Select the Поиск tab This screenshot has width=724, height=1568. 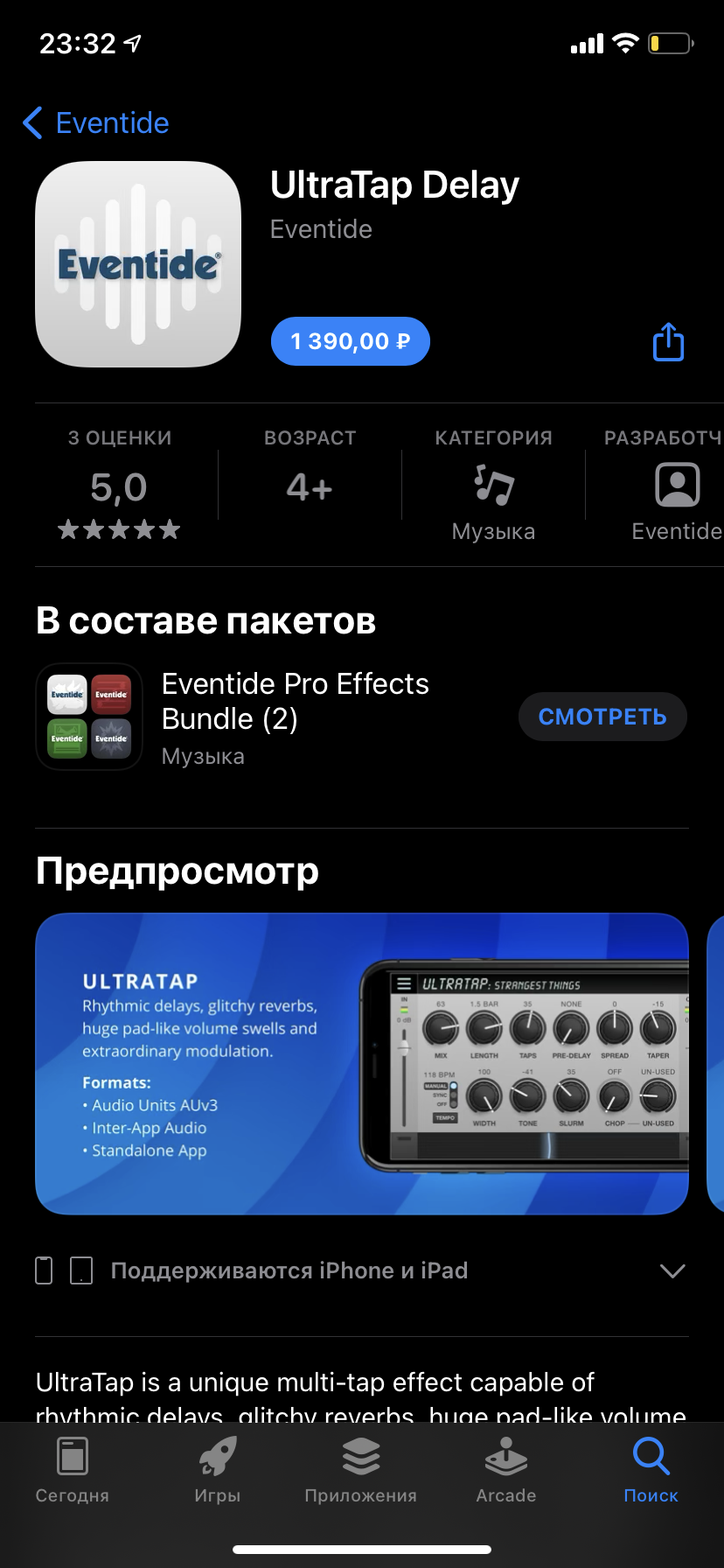(x=651, y=1470)
